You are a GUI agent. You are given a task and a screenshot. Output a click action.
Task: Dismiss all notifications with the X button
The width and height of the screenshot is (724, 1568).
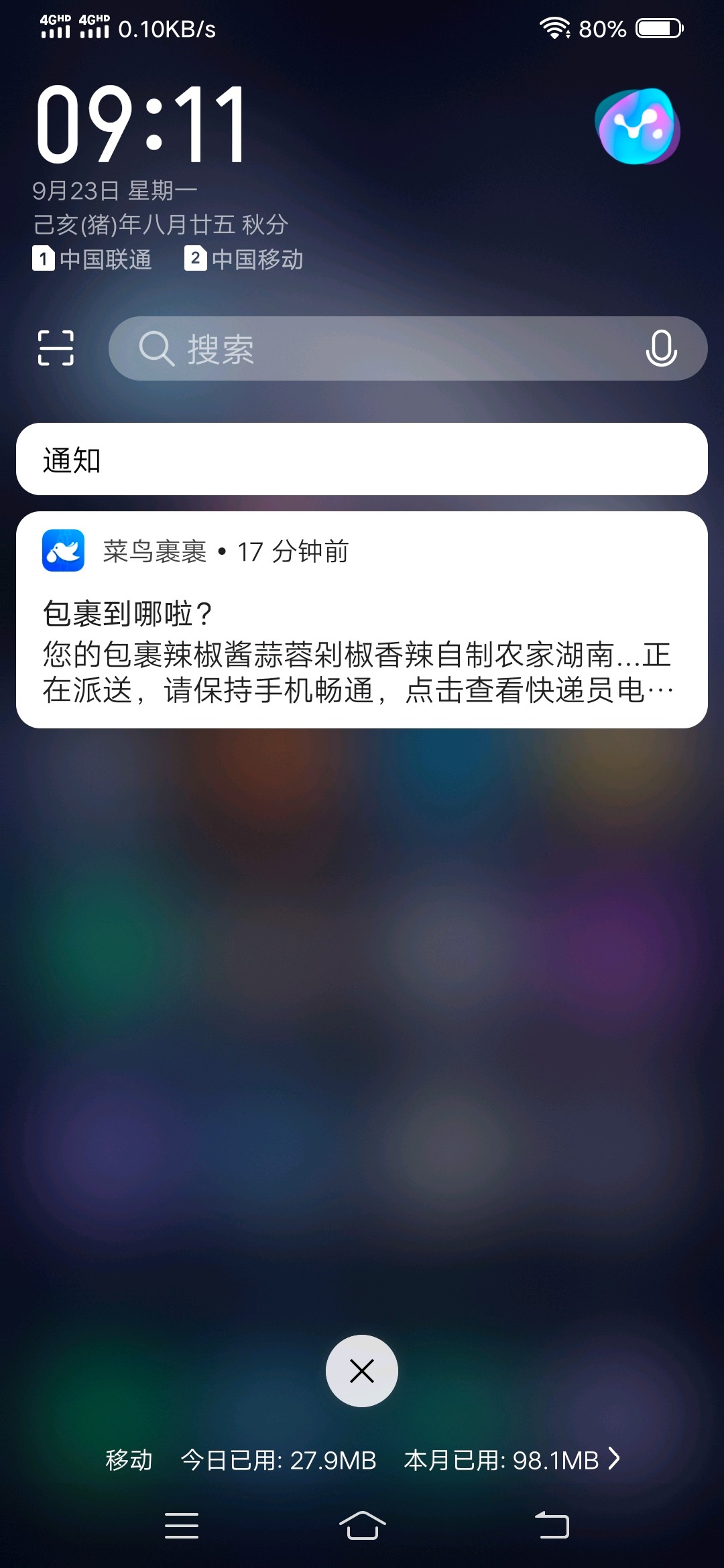(362, 1370)
